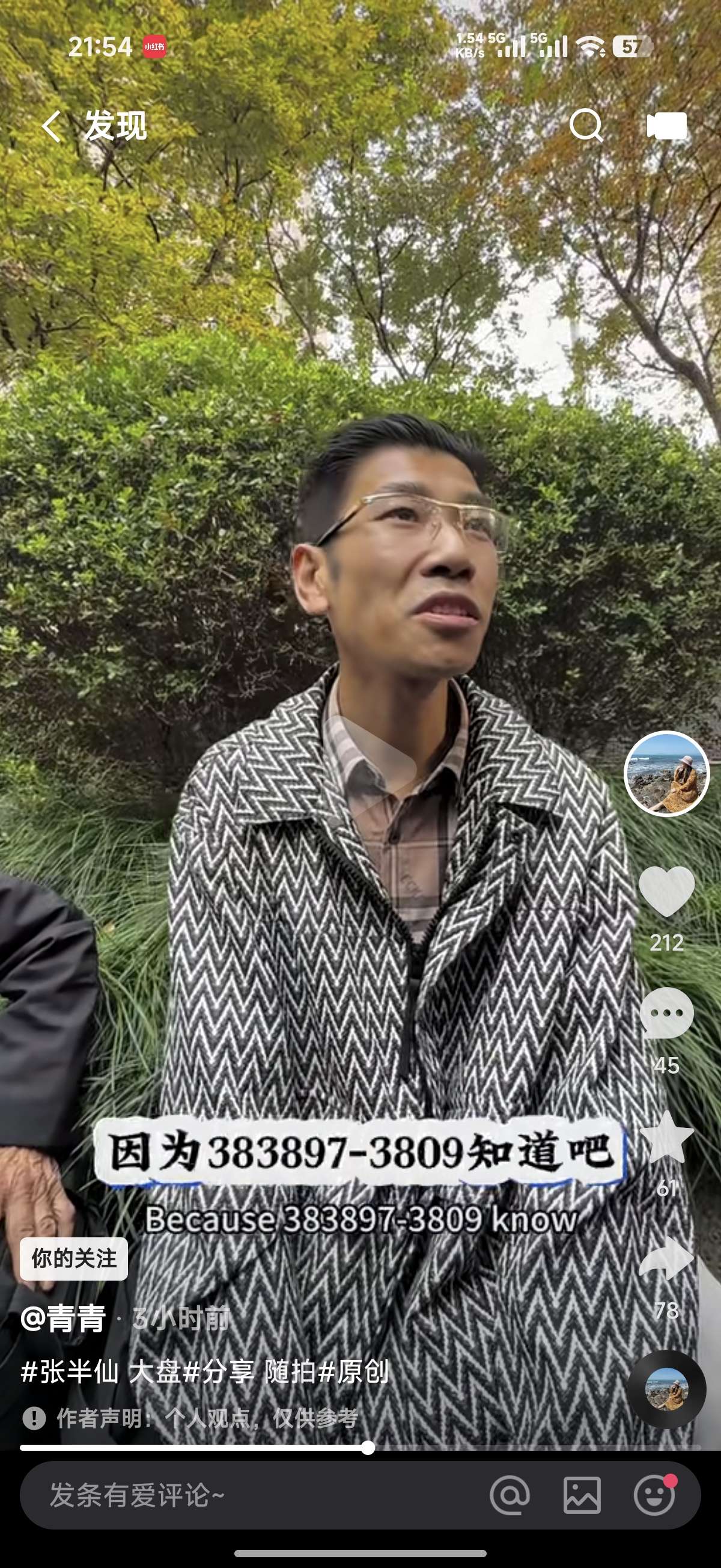721x1568 pixels.
Task: Like this video with the heart
Action: [x=666, y=891]
